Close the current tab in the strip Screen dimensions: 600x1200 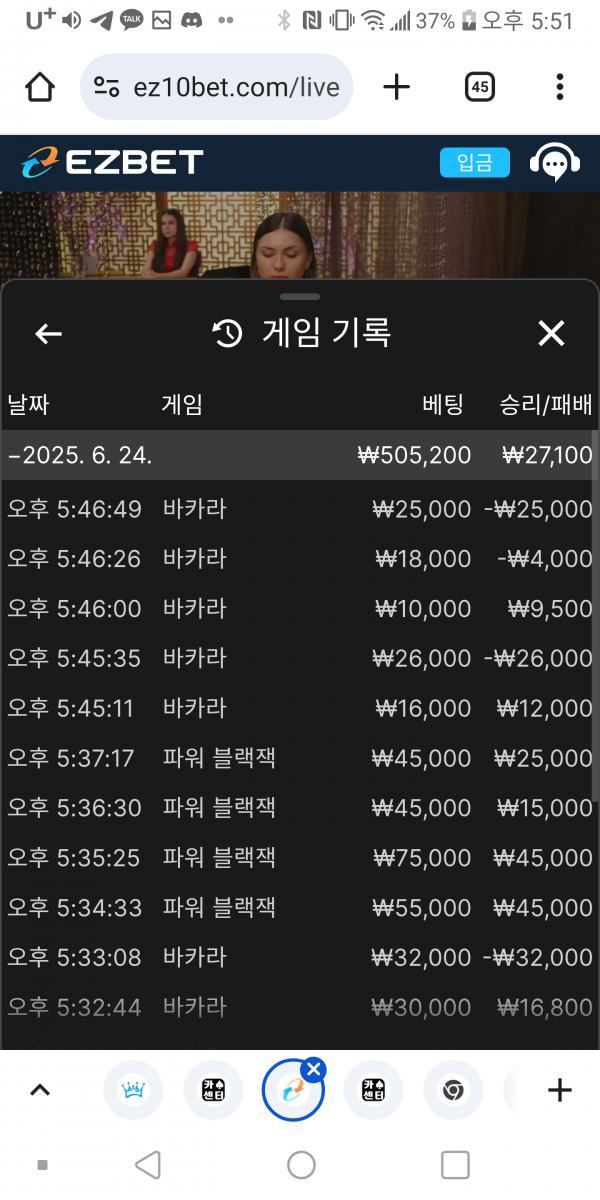pos(314,1070)
